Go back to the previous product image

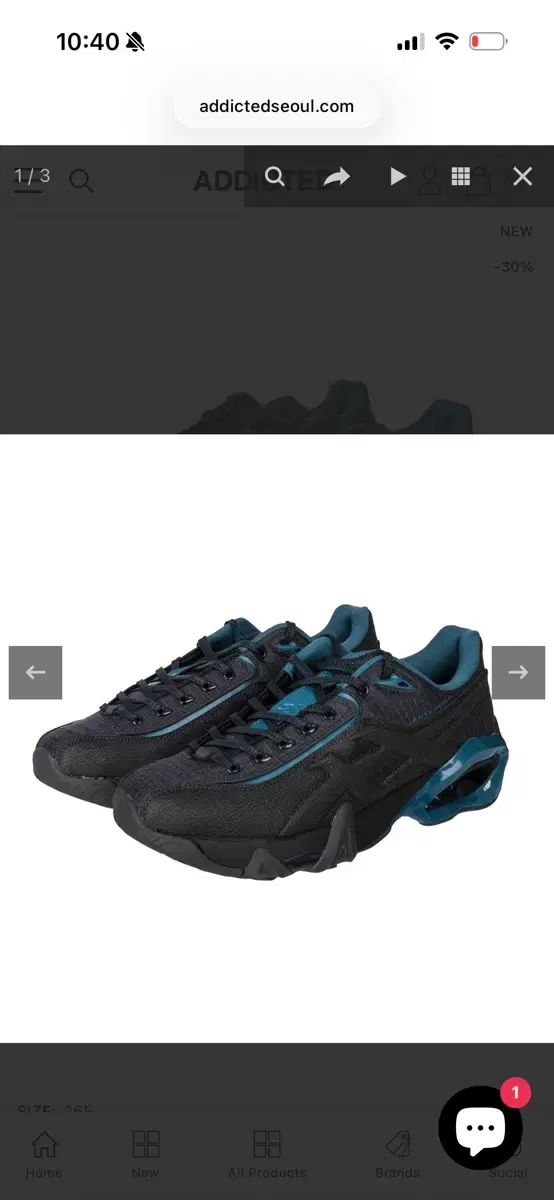point(36,673)
